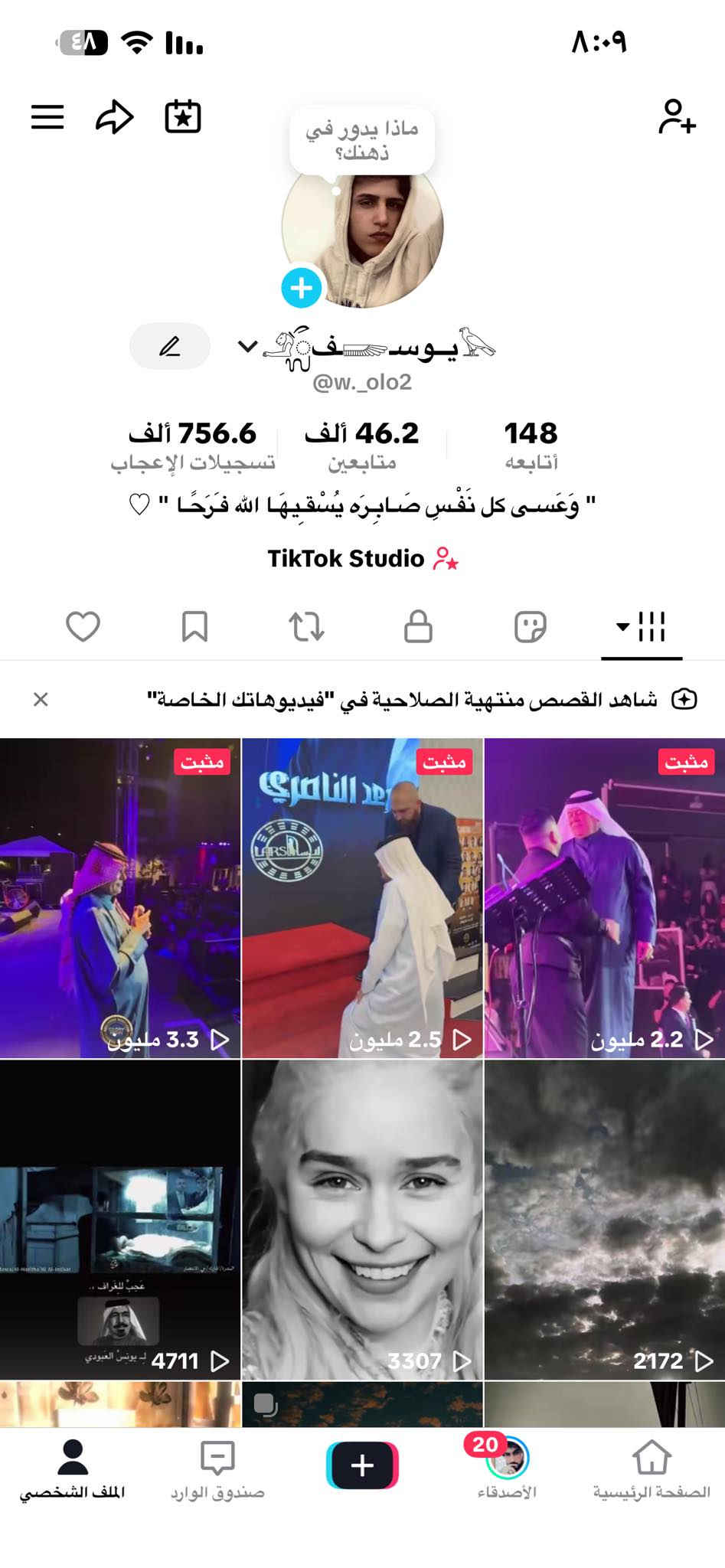Expand the account switcher chevron
The width and height of the screenshot is (725, 1568).
tap(247, 347)
